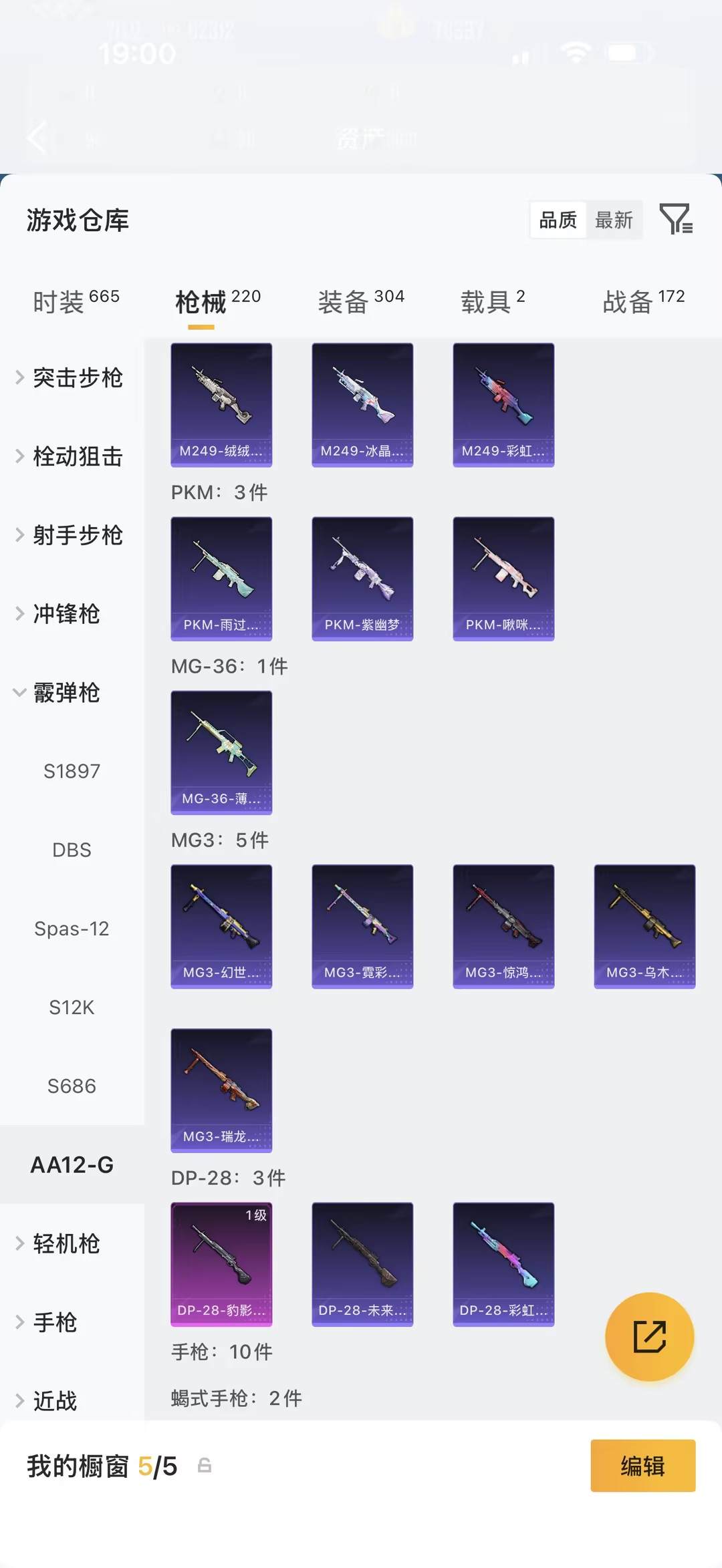This screenshot has width=722, height=1568.
Task: Collapse the 霰弹枪 category
Action: pos(59,693)
